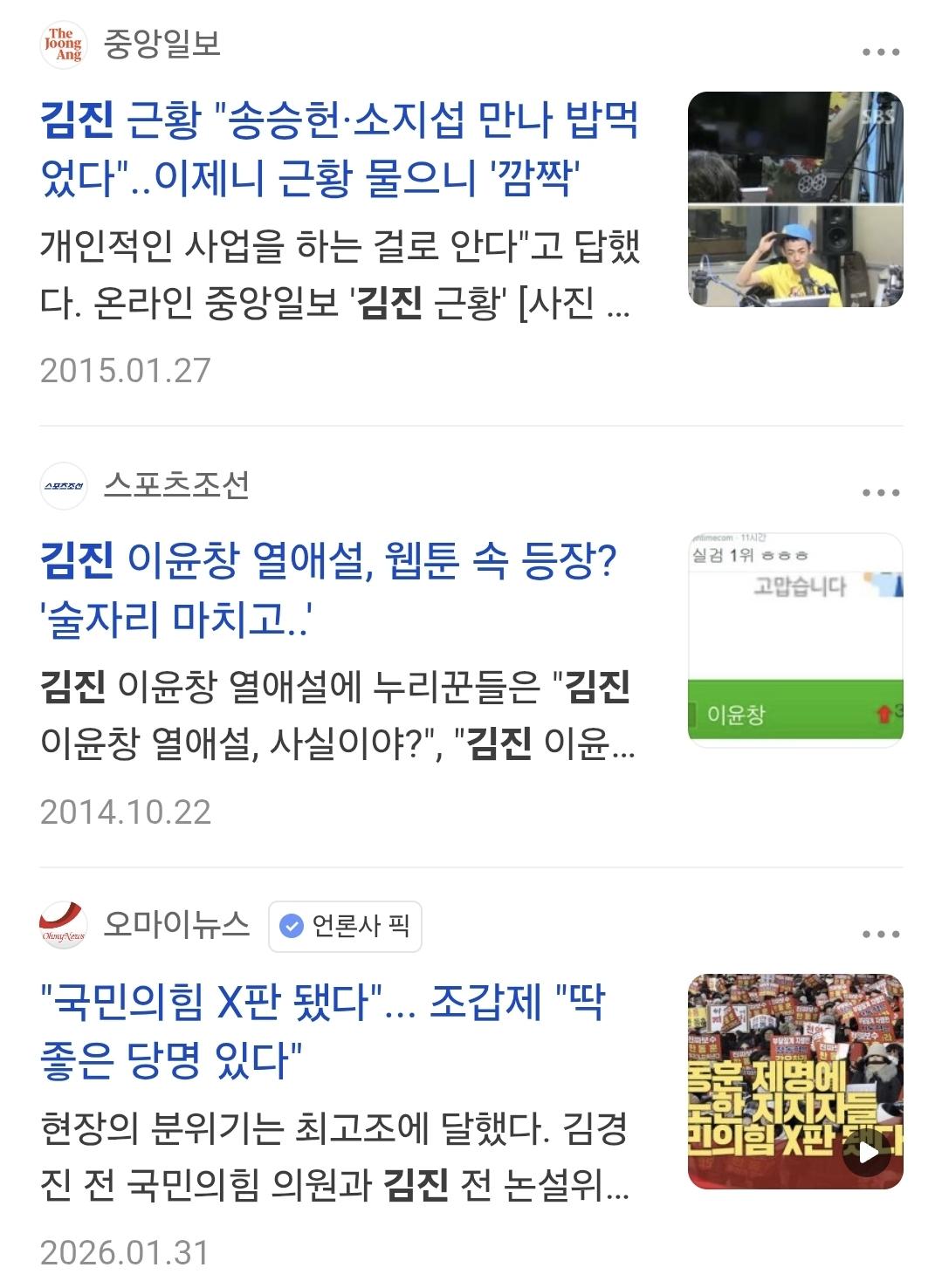Expand the truncated 김진 이윤창 article preview text
Viewport: 942px width, 1288px height.
click(x=340, y=716)
